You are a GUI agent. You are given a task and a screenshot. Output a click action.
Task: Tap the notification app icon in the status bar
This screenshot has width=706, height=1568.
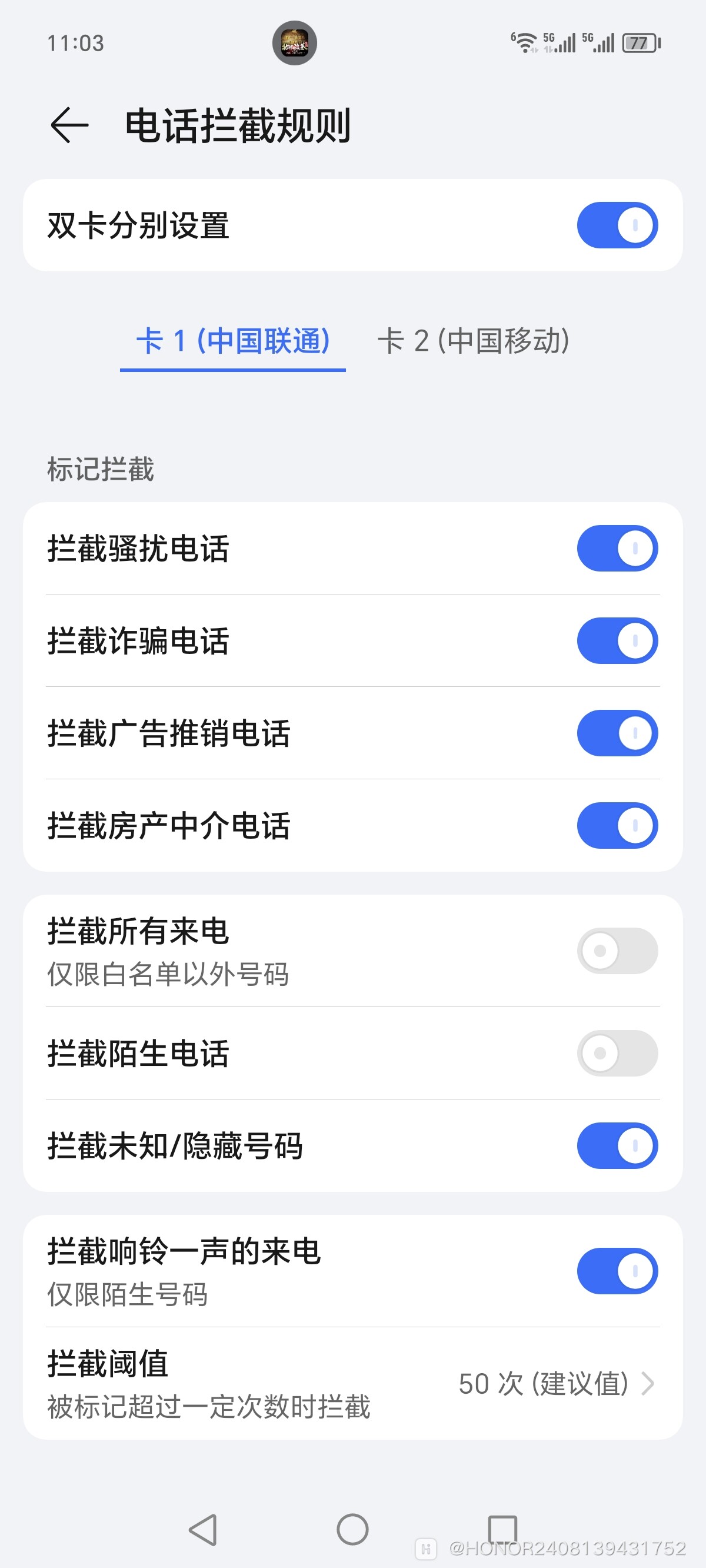click(297, 42)
